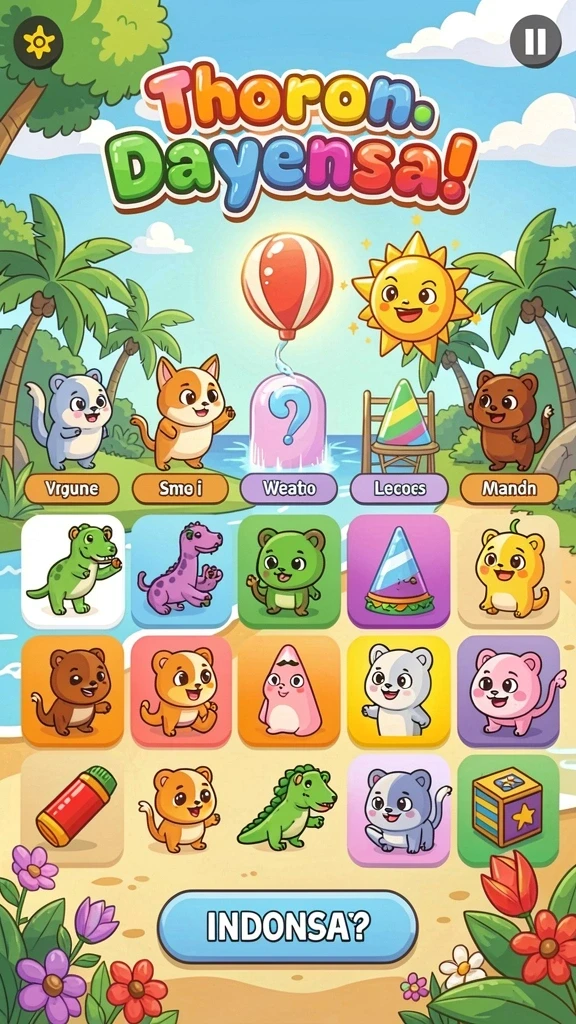Select the Smo i label chip
The image size is (576, 1024).
tap(180, 488)
